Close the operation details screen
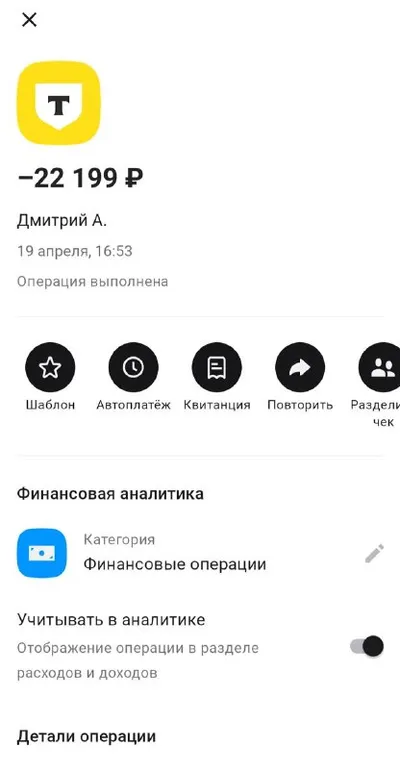400x769 pixels. [29, 20]
